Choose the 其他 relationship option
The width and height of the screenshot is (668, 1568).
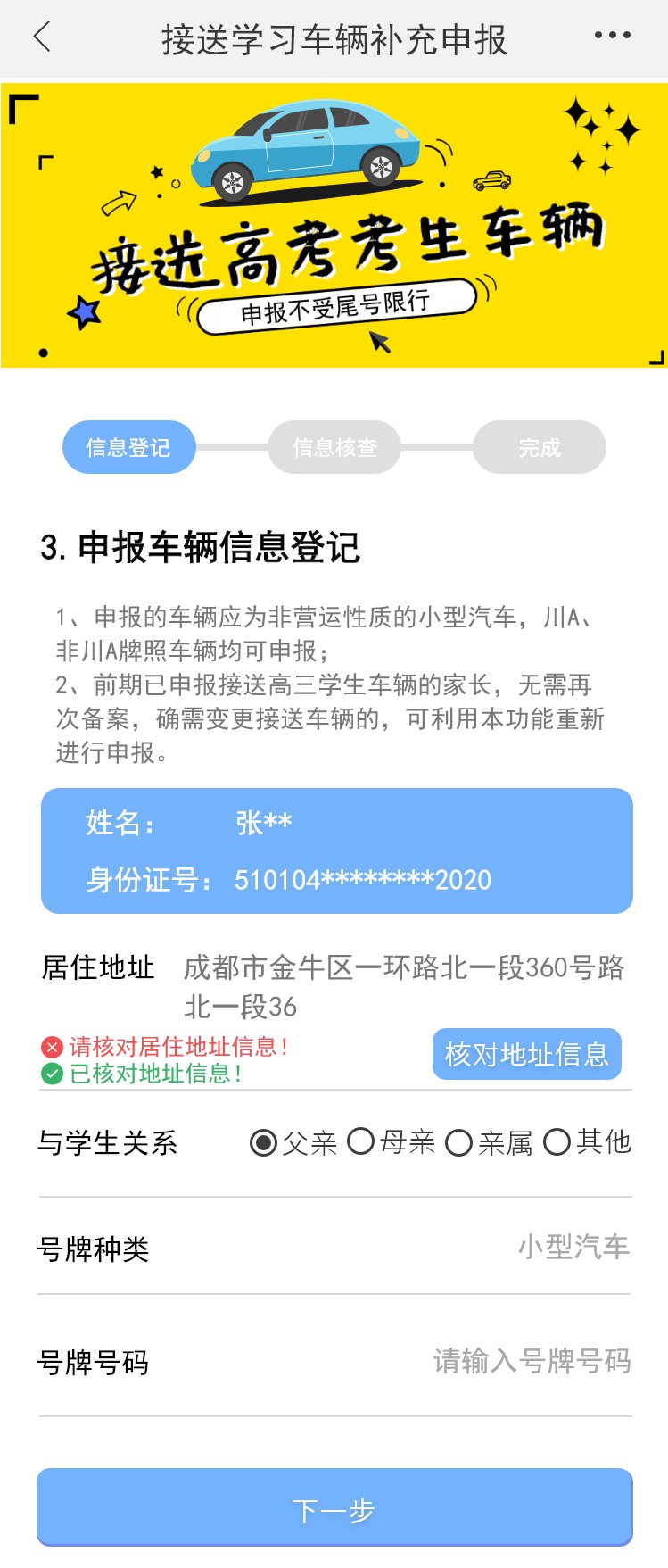[557, 1141]
